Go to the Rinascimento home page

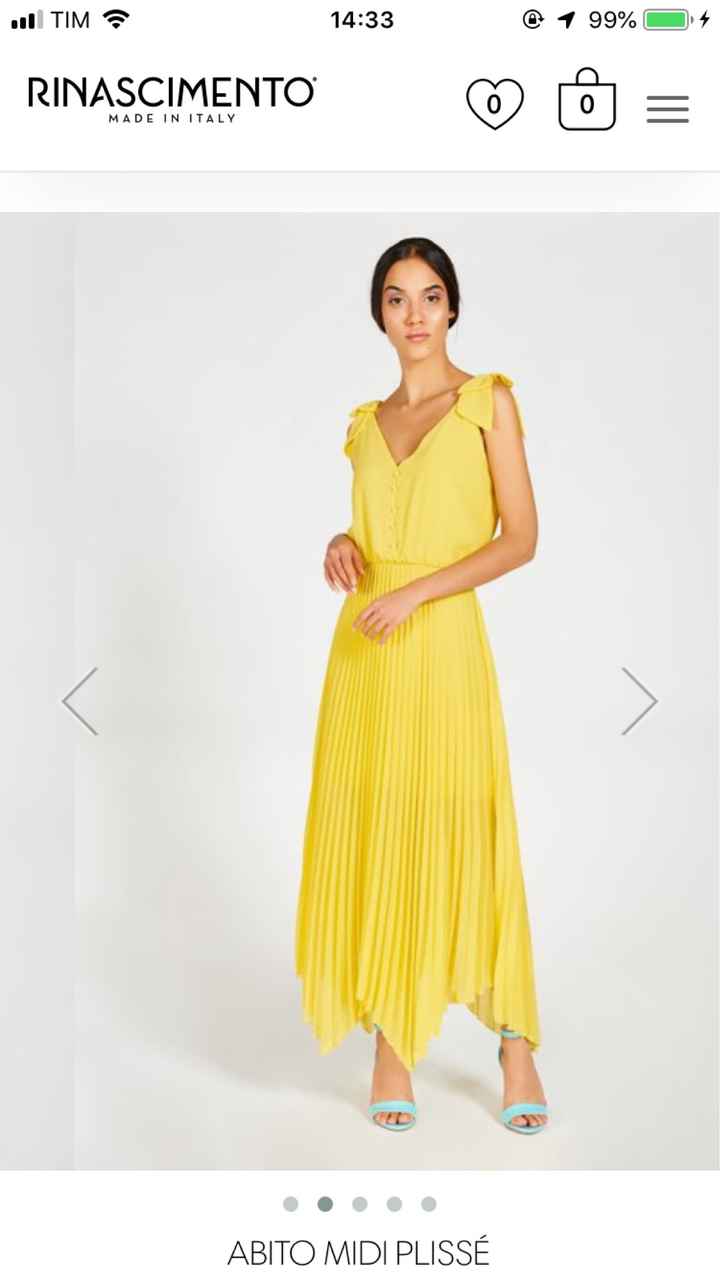pos(171,98)
